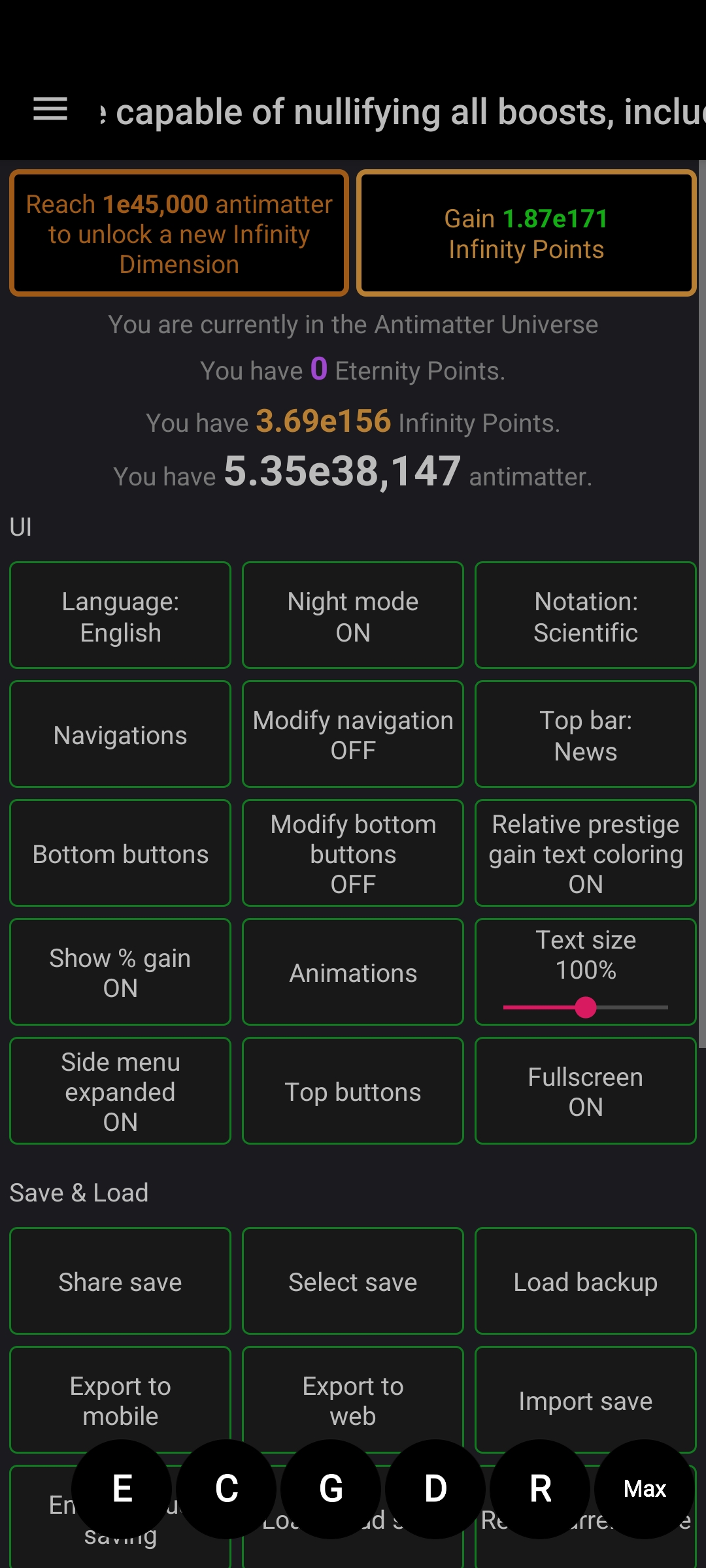Turn off Show % gain
The image size is (706, 1568).
point(120,972)
